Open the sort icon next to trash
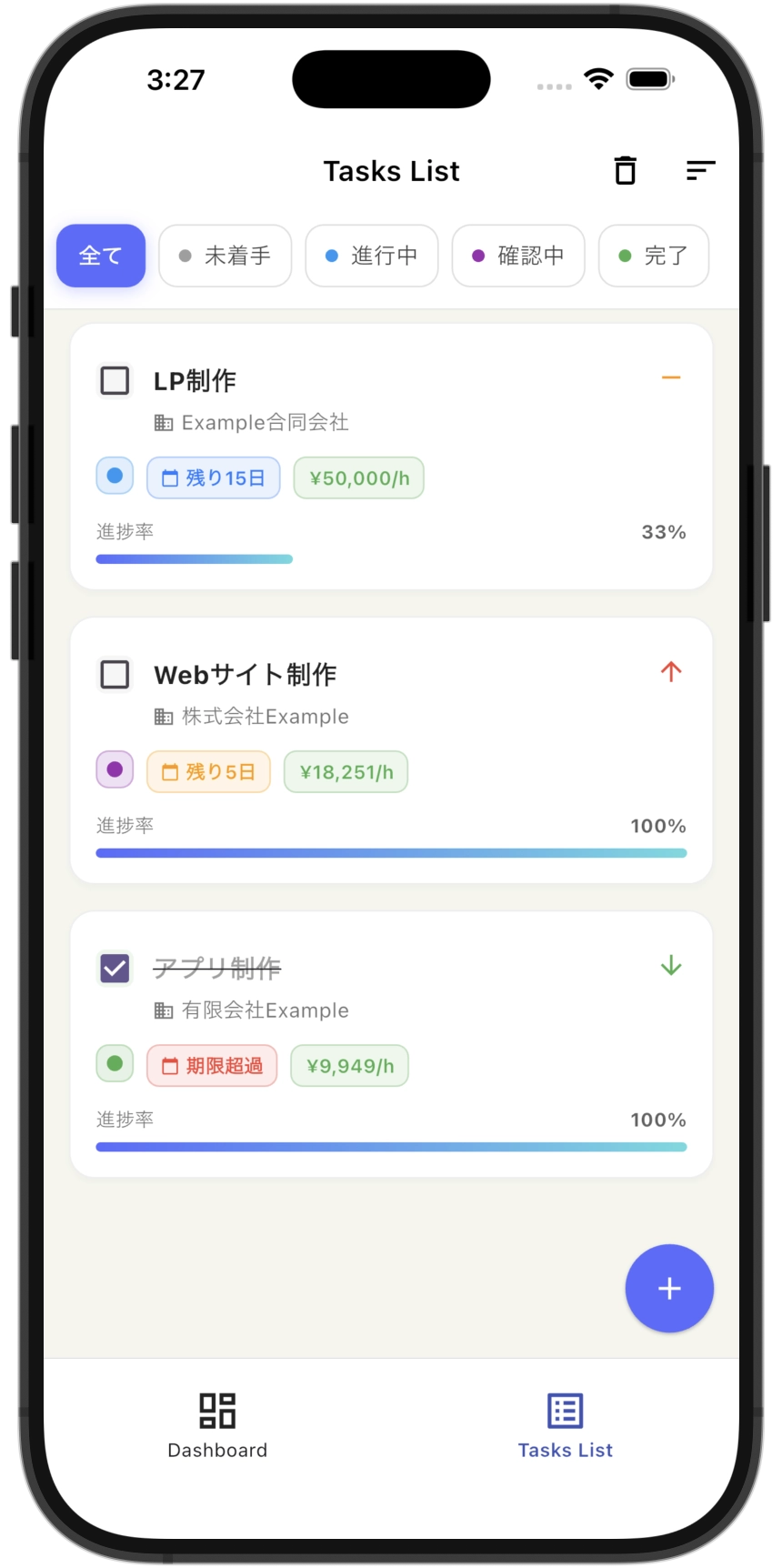The width and height of the screenshot is (782, 1568). point(701,170)
